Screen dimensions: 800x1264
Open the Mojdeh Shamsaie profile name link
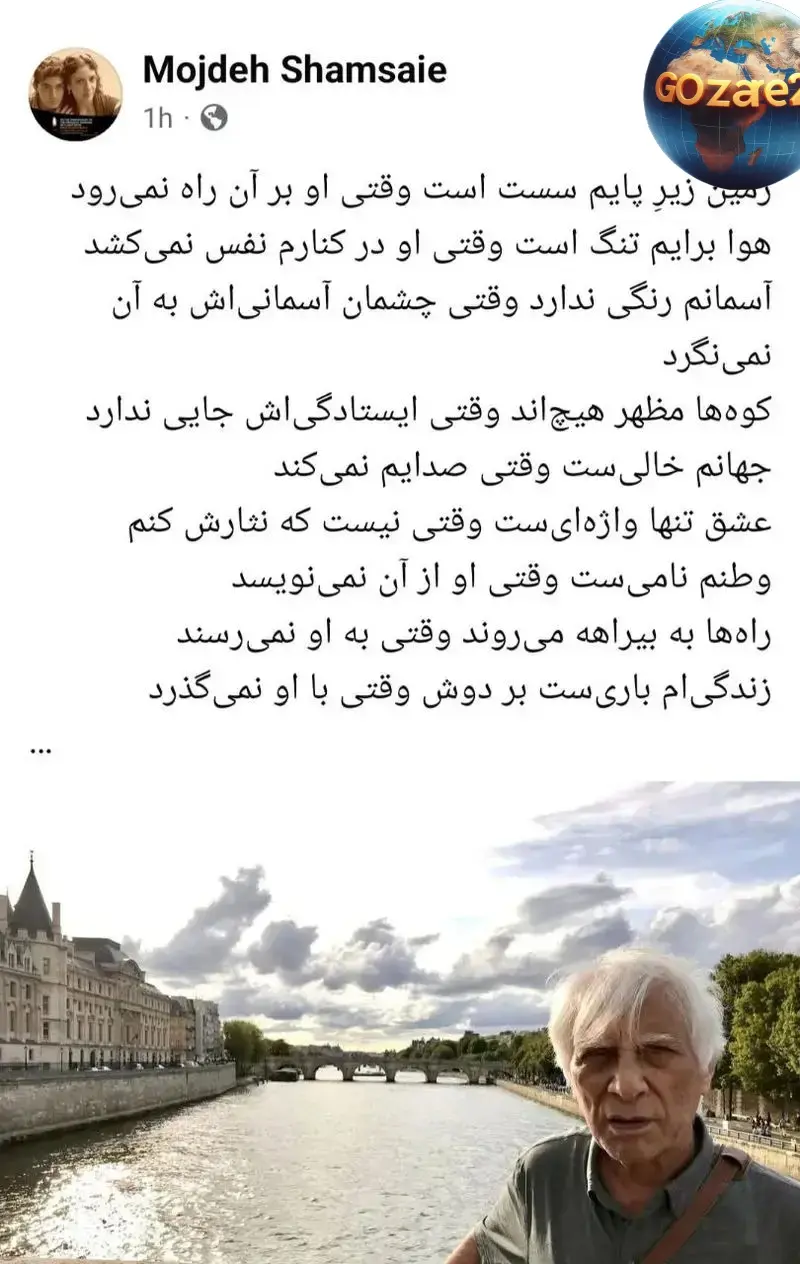point(294,70)
